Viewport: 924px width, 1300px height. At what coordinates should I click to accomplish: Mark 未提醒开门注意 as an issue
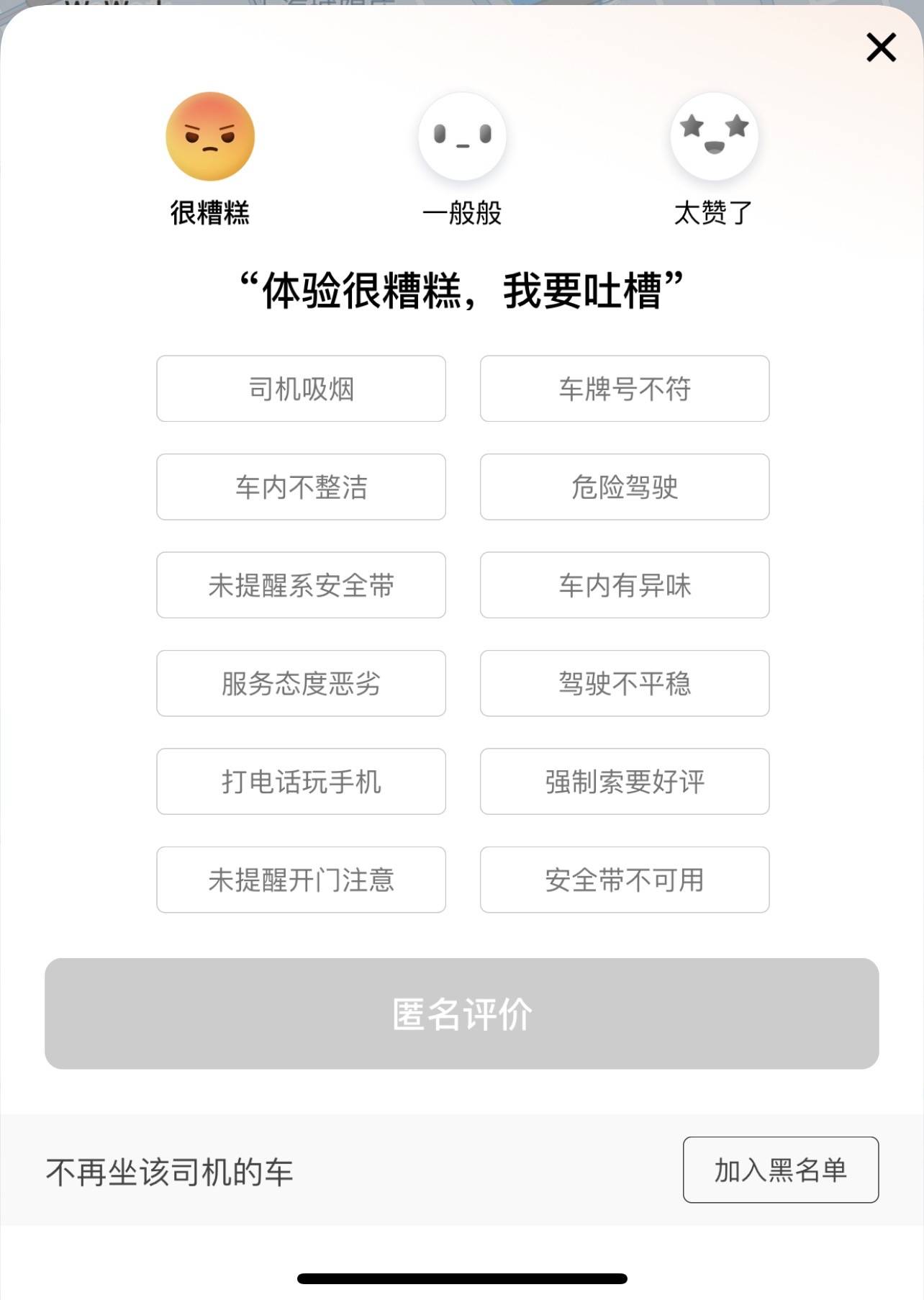[x=301, y=880]
